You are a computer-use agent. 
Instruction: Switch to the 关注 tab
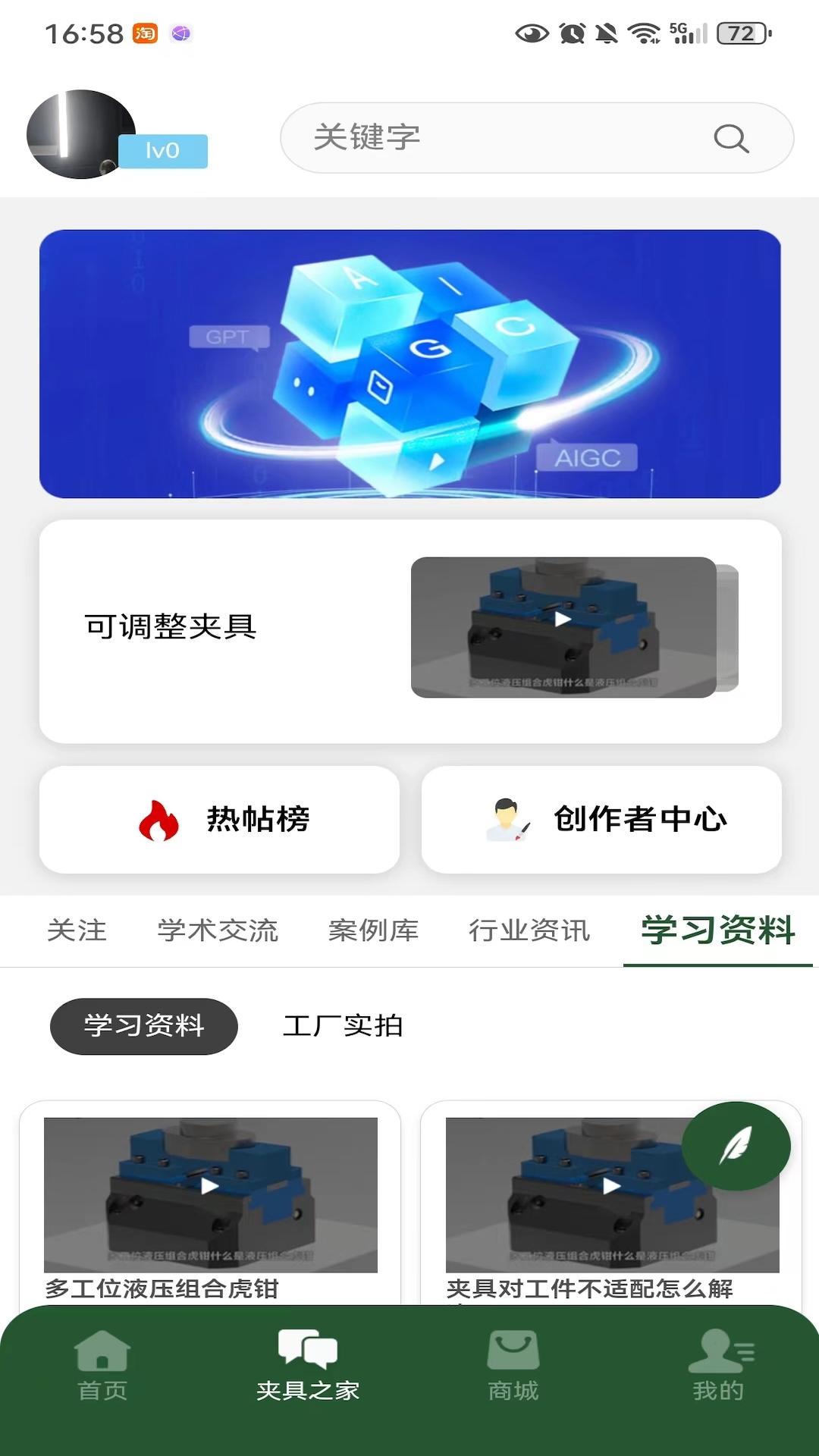tap(77, 930)
